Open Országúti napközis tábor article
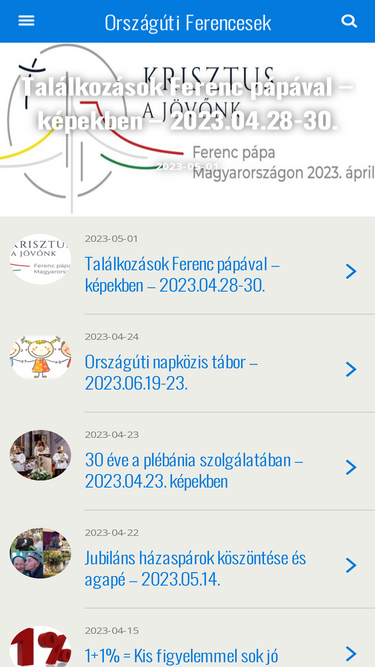Image resolution: width=375 pixels, height=667 pixels. [x=188, y=364]
